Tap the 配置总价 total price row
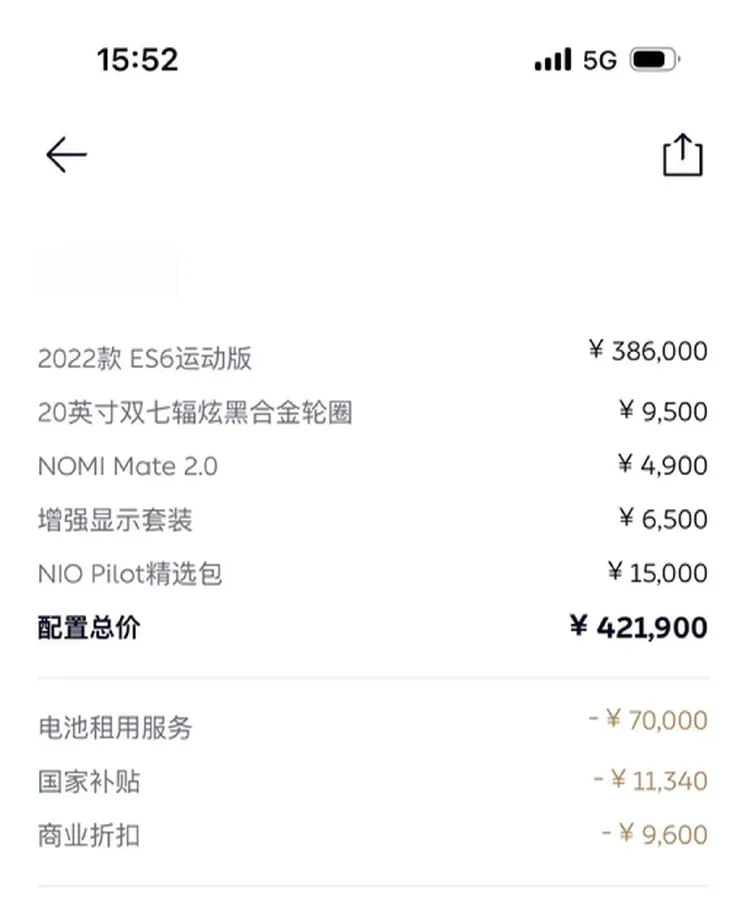Screen dimensions: 746x900 point(90,628)
